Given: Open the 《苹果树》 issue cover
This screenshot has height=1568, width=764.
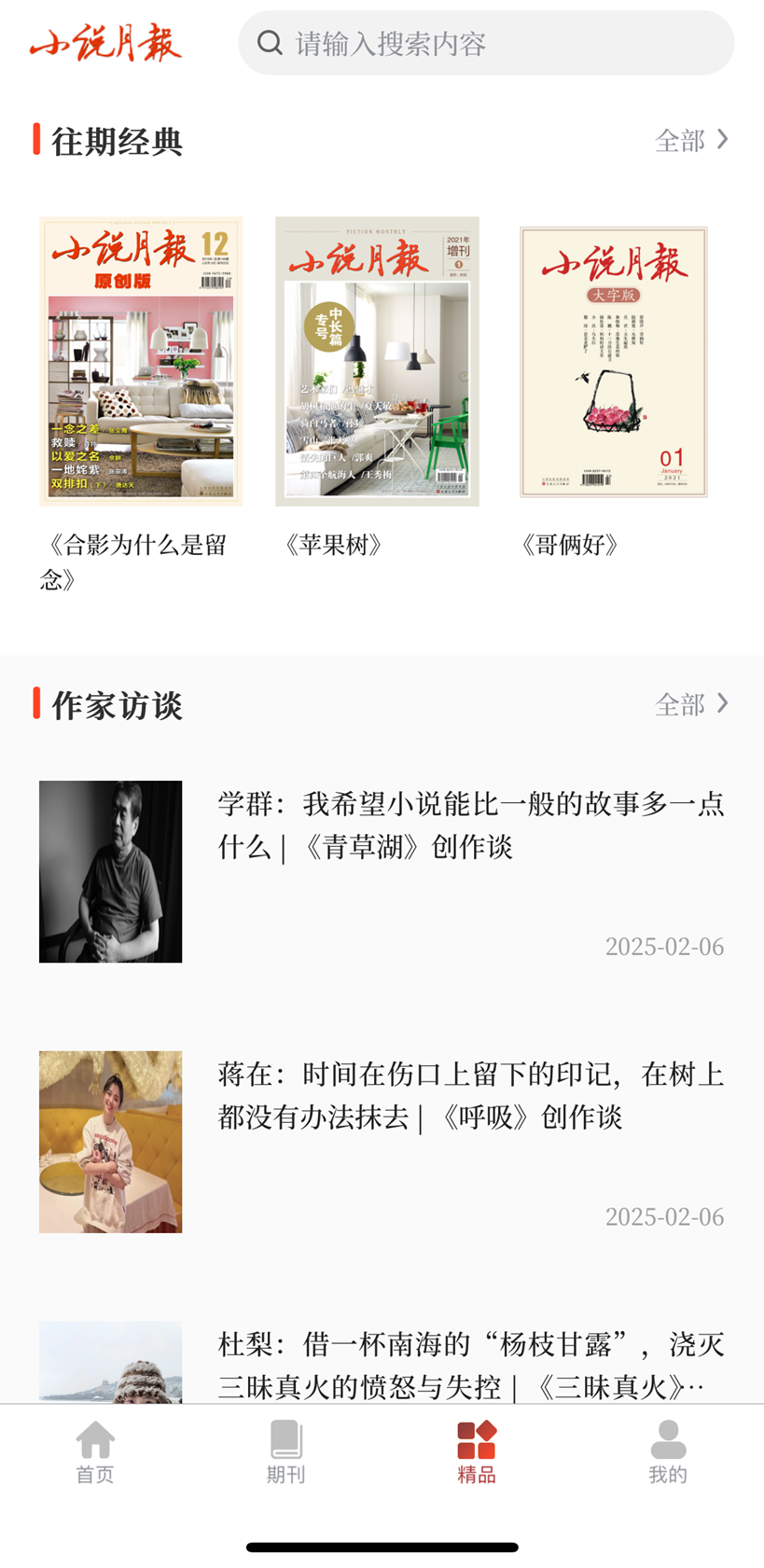Looking at the screenshot, I should (x=377, y=362).
